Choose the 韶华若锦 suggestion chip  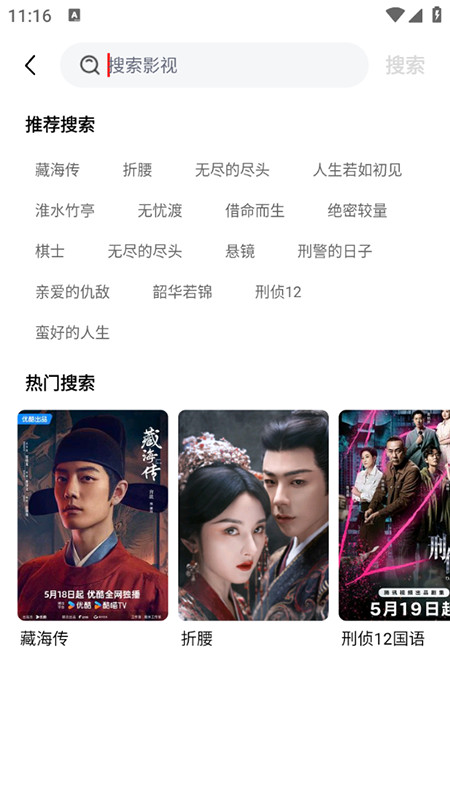click(x=182, y=292)
